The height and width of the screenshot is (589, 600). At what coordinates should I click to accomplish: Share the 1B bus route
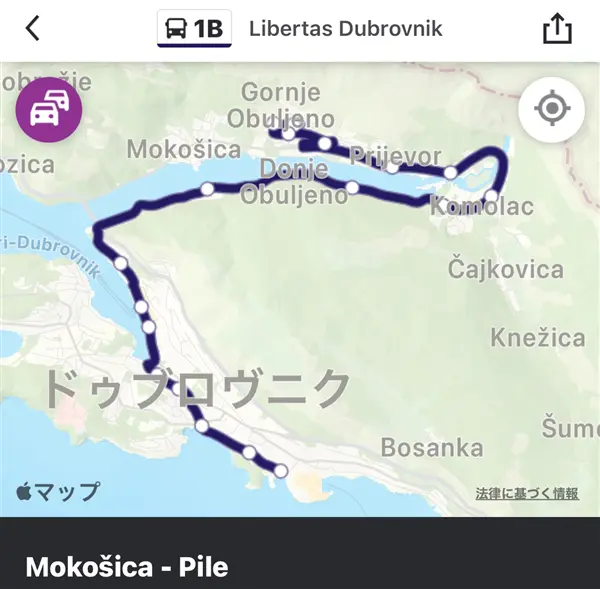tap(557, 28)
